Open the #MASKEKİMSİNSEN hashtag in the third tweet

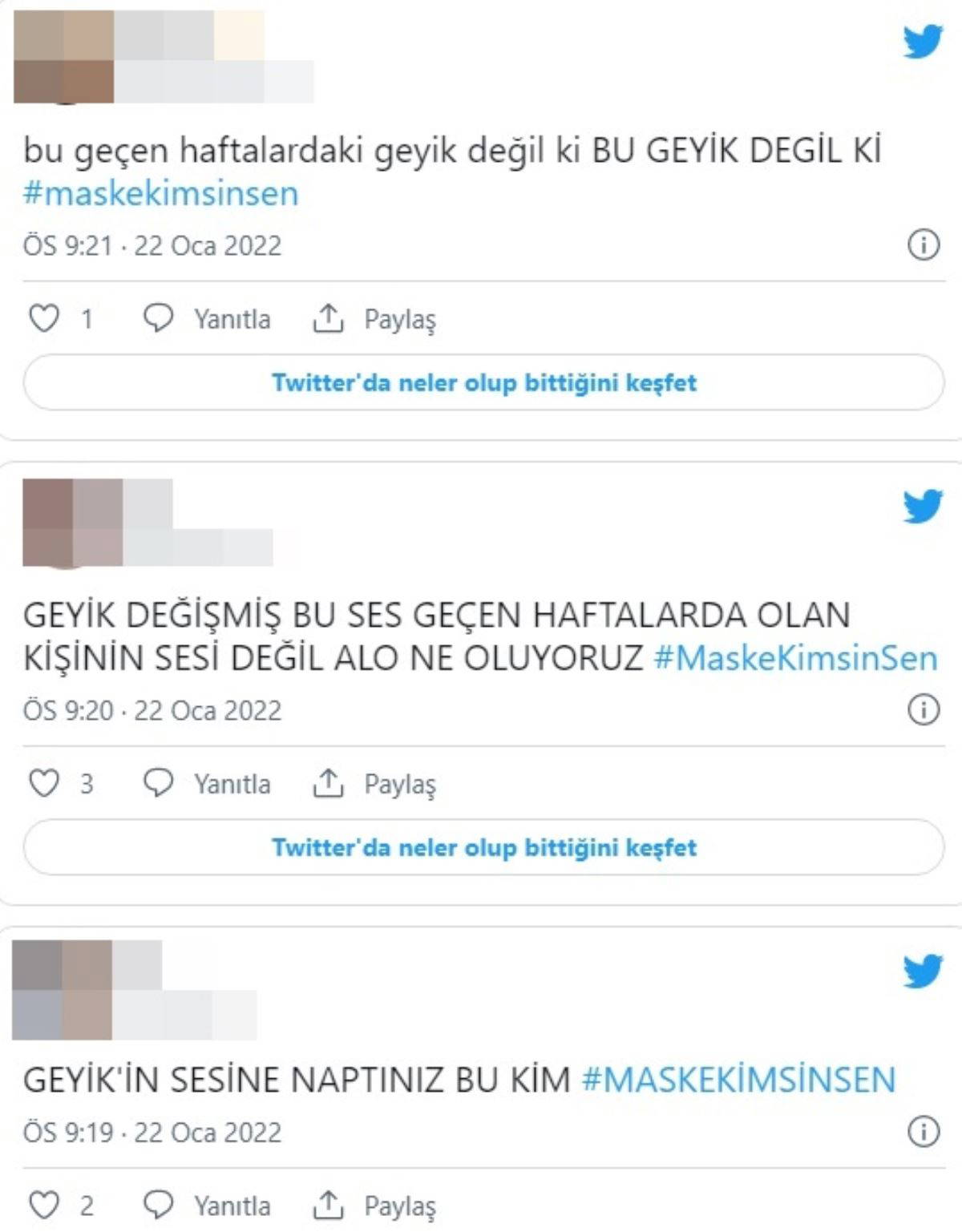pos(738,1081)
